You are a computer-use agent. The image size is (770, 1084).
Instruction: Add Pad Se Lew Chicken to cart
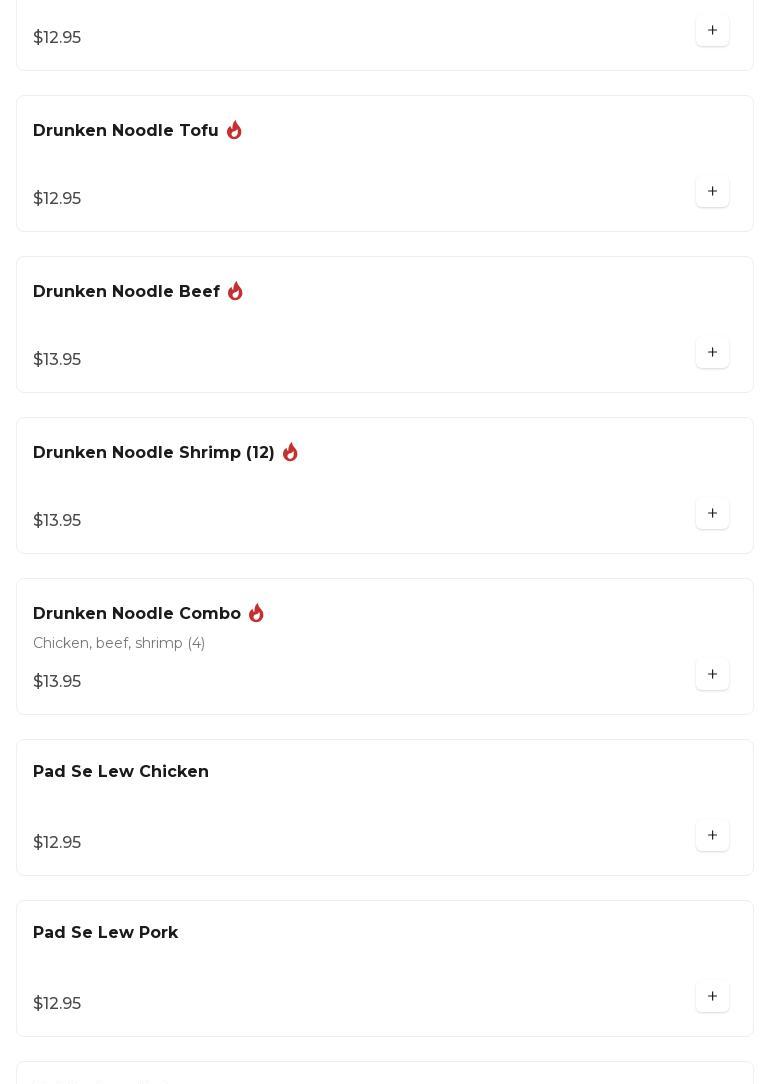click(712, 836)
